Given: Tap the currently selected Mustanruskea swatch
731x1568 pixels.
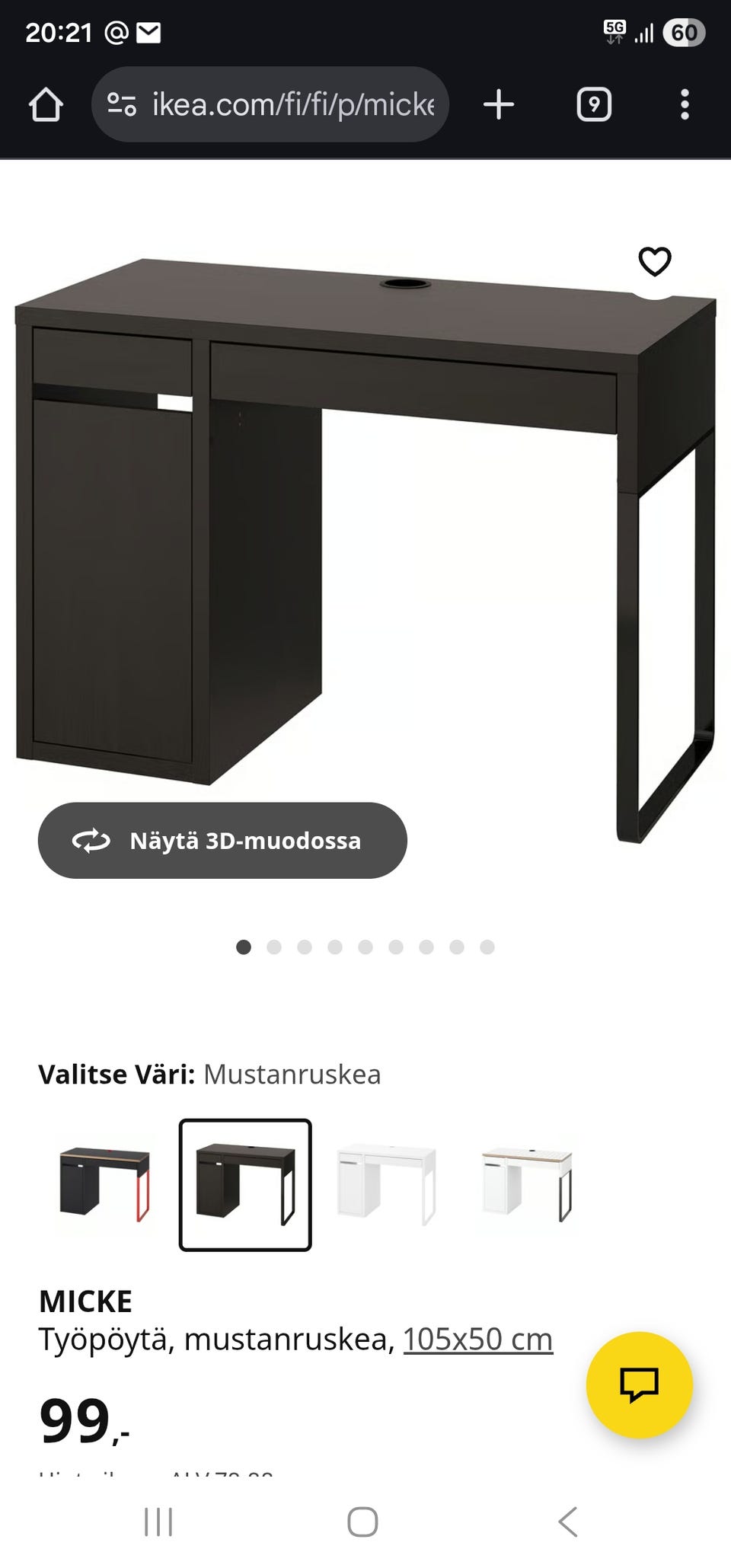Looking at the screenshot, I should (244, 1186).
